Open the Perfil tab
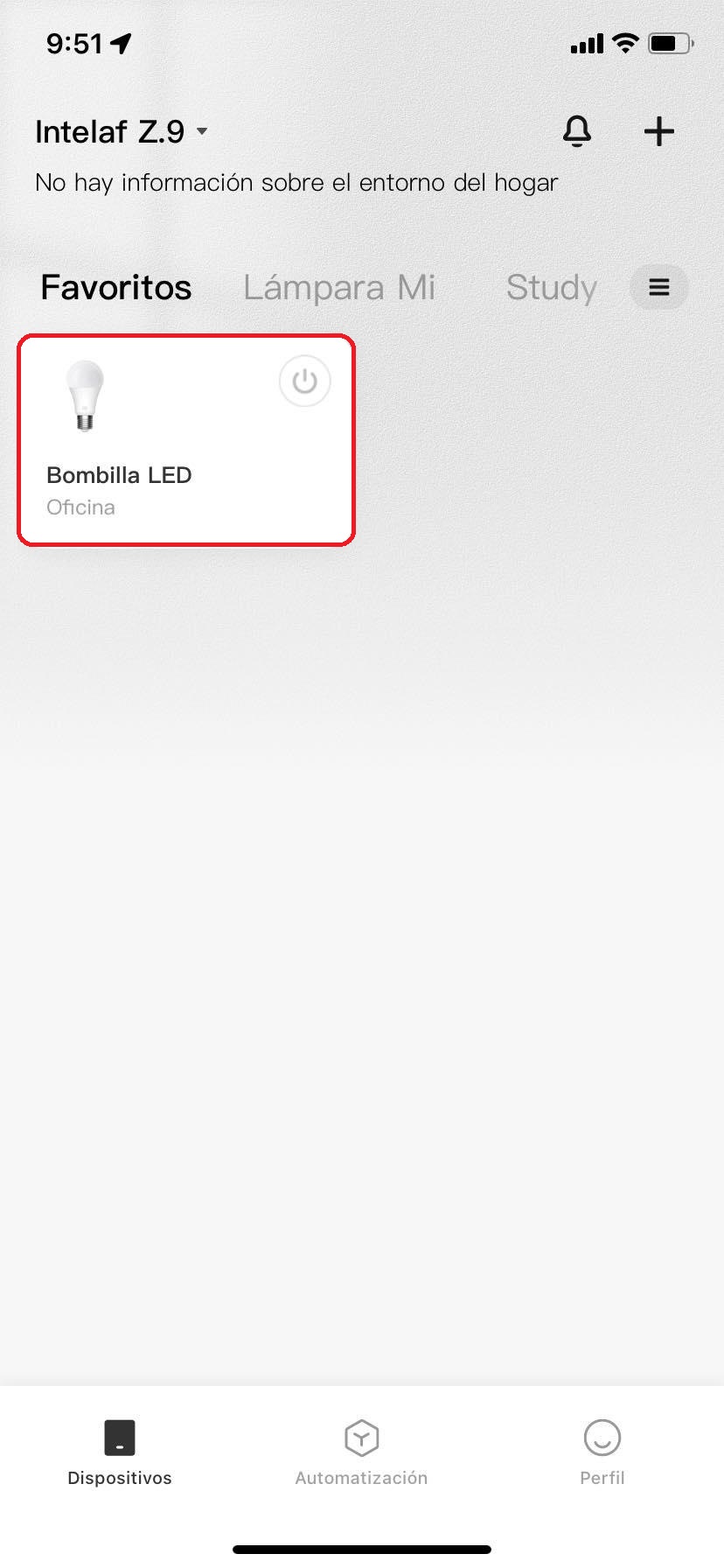The height and width of the screenshot is (1568, 724). (602, 1452)
